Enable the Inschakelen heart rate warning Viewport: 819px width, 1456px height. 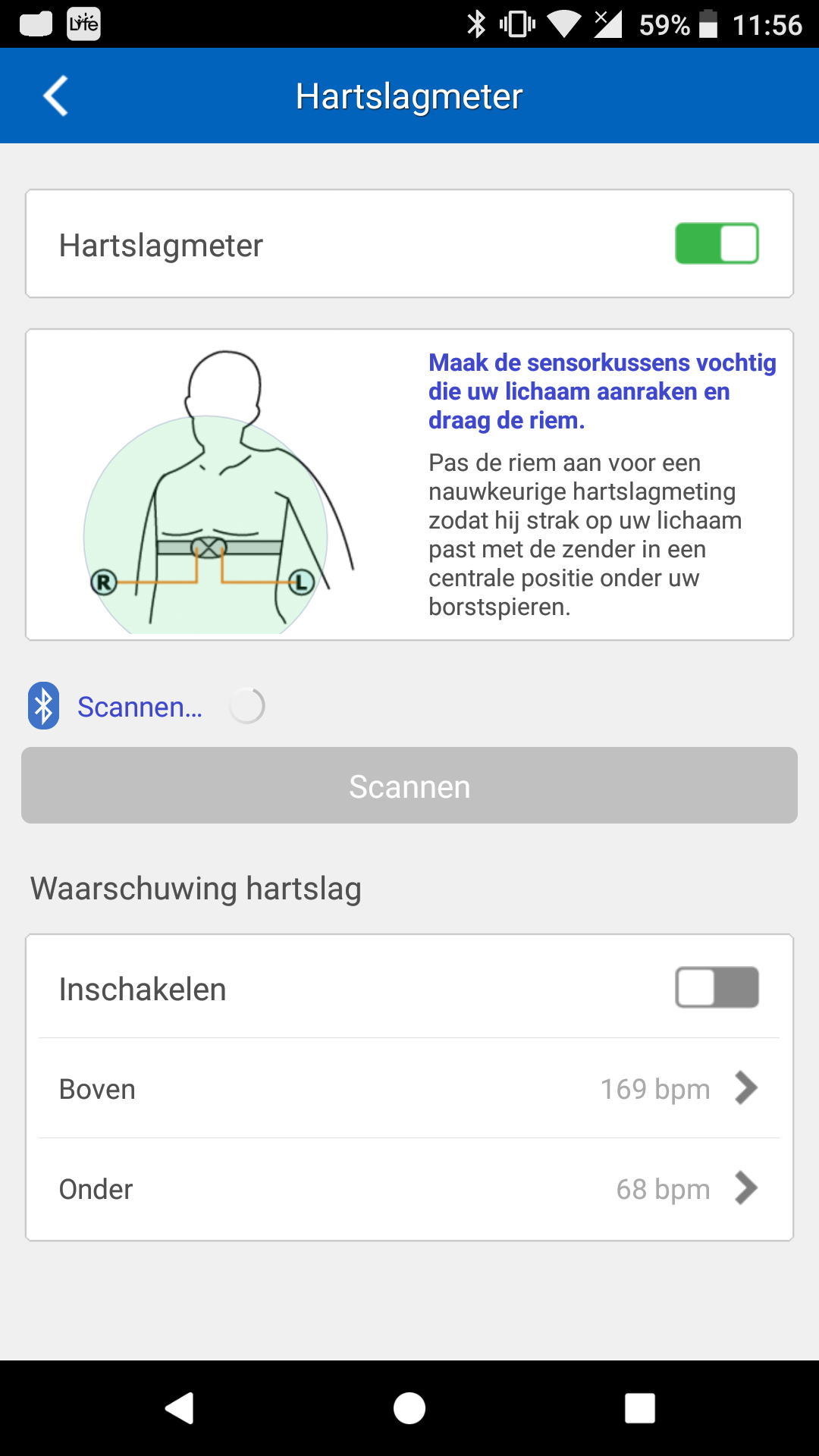pyautogui.click(x=717, y=987)
